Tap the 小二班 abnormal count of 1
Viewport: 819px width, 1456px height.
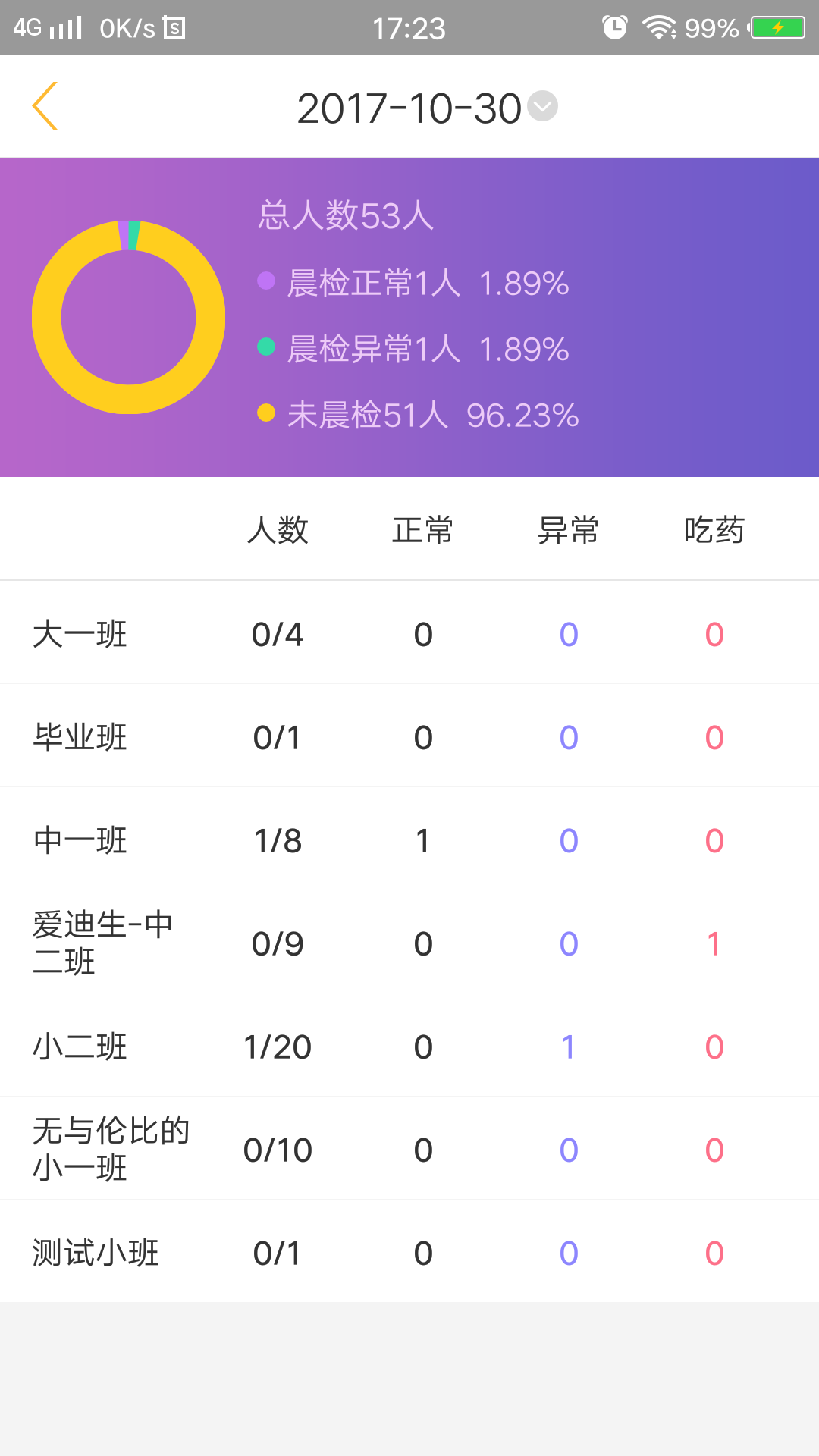(568, 1046)
